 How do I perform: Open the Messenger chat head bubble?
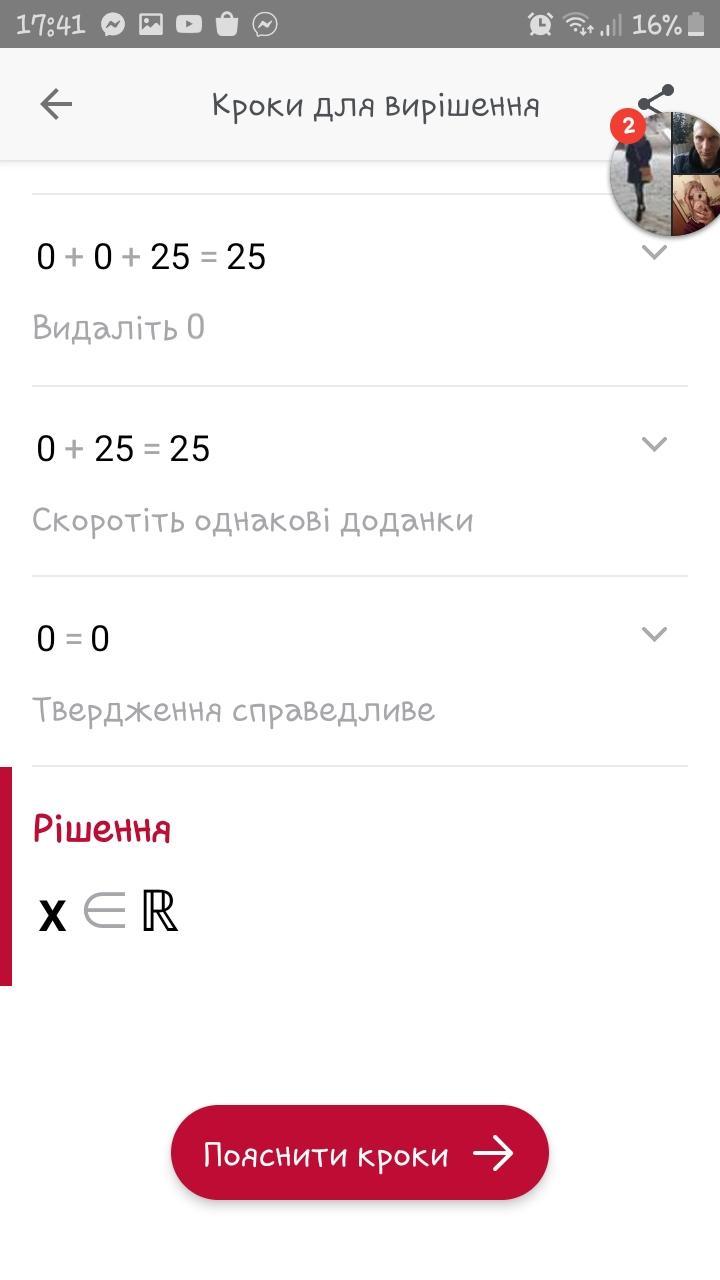point(665,175)
